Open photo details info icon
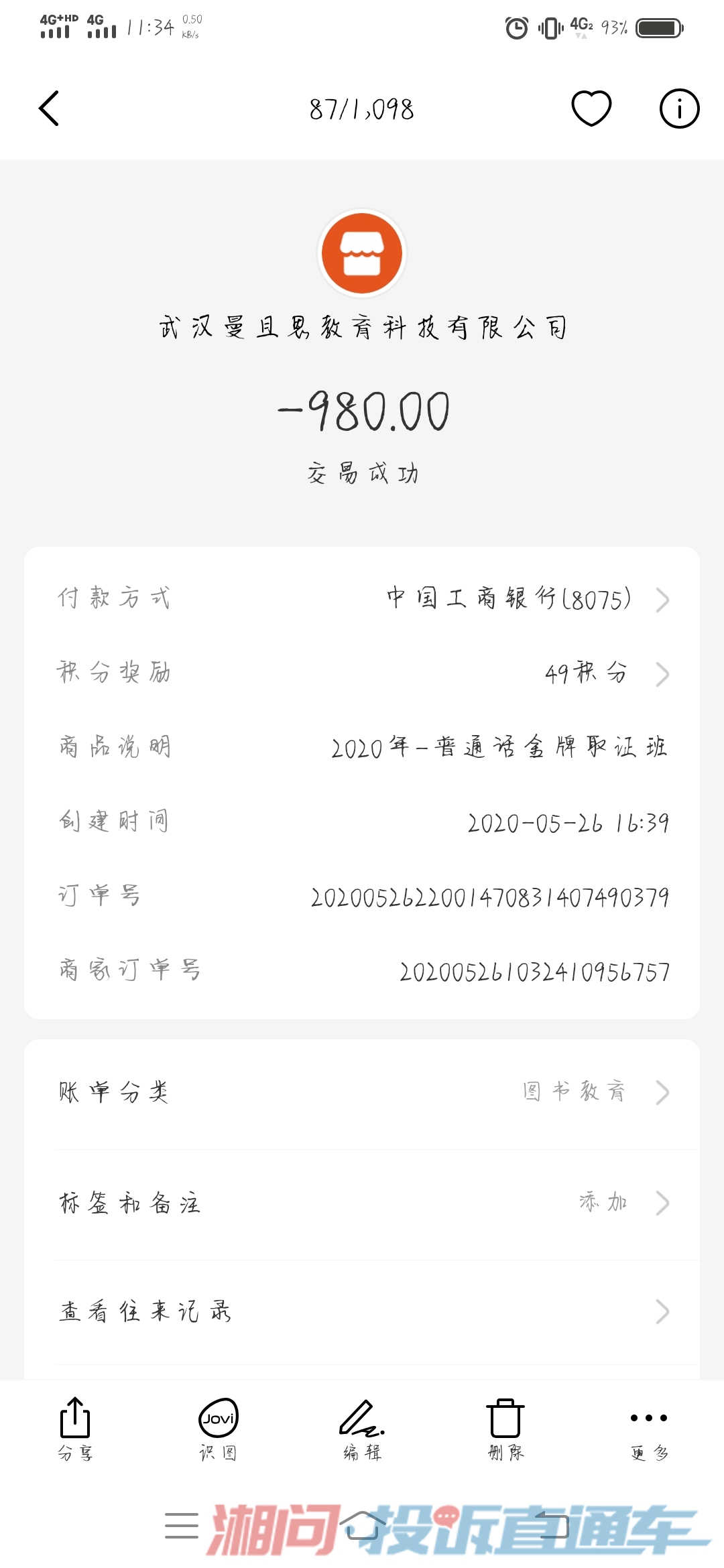Viewport: 724px width, 1568px height. click(x=679, y=109)
